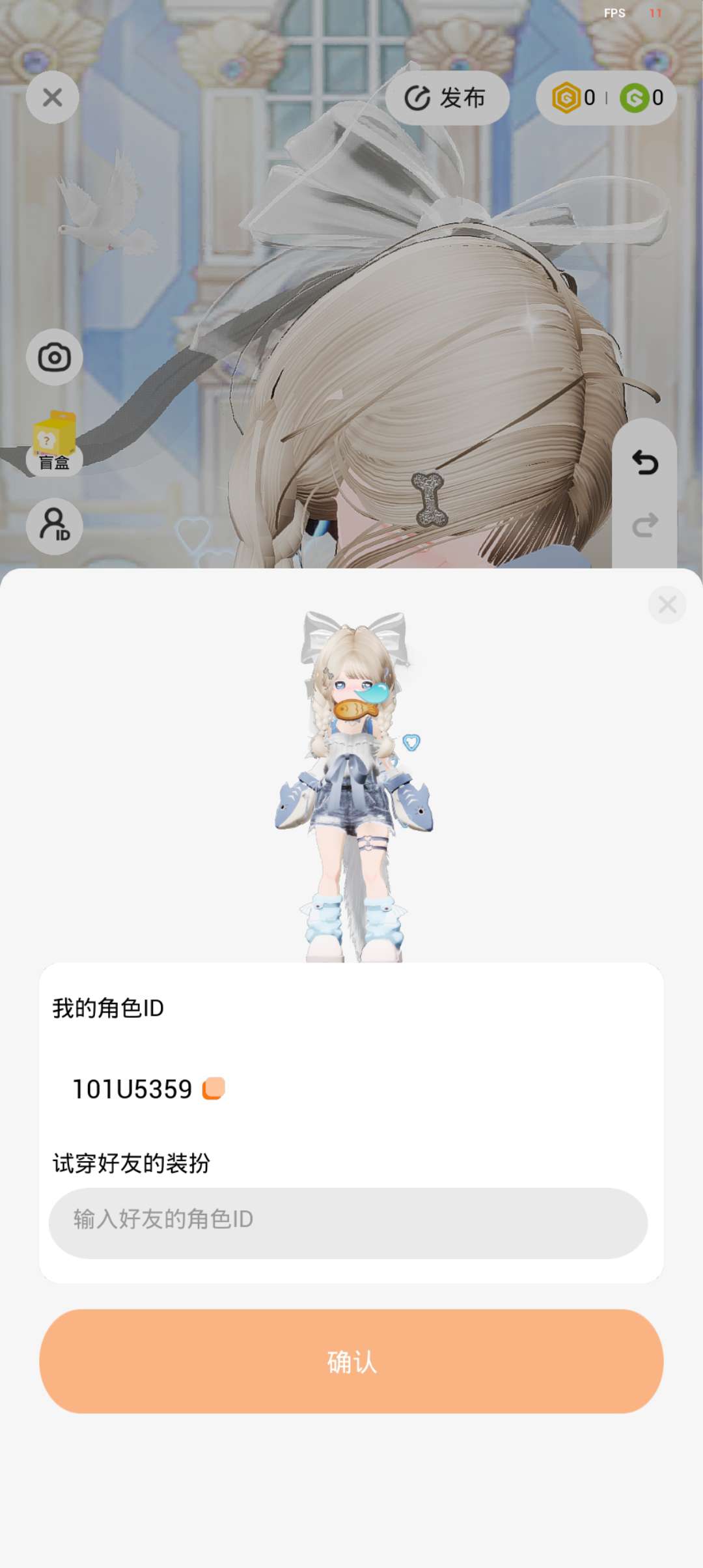
Task: Close the avatar editor with the X
Action: tap(53, 98)
